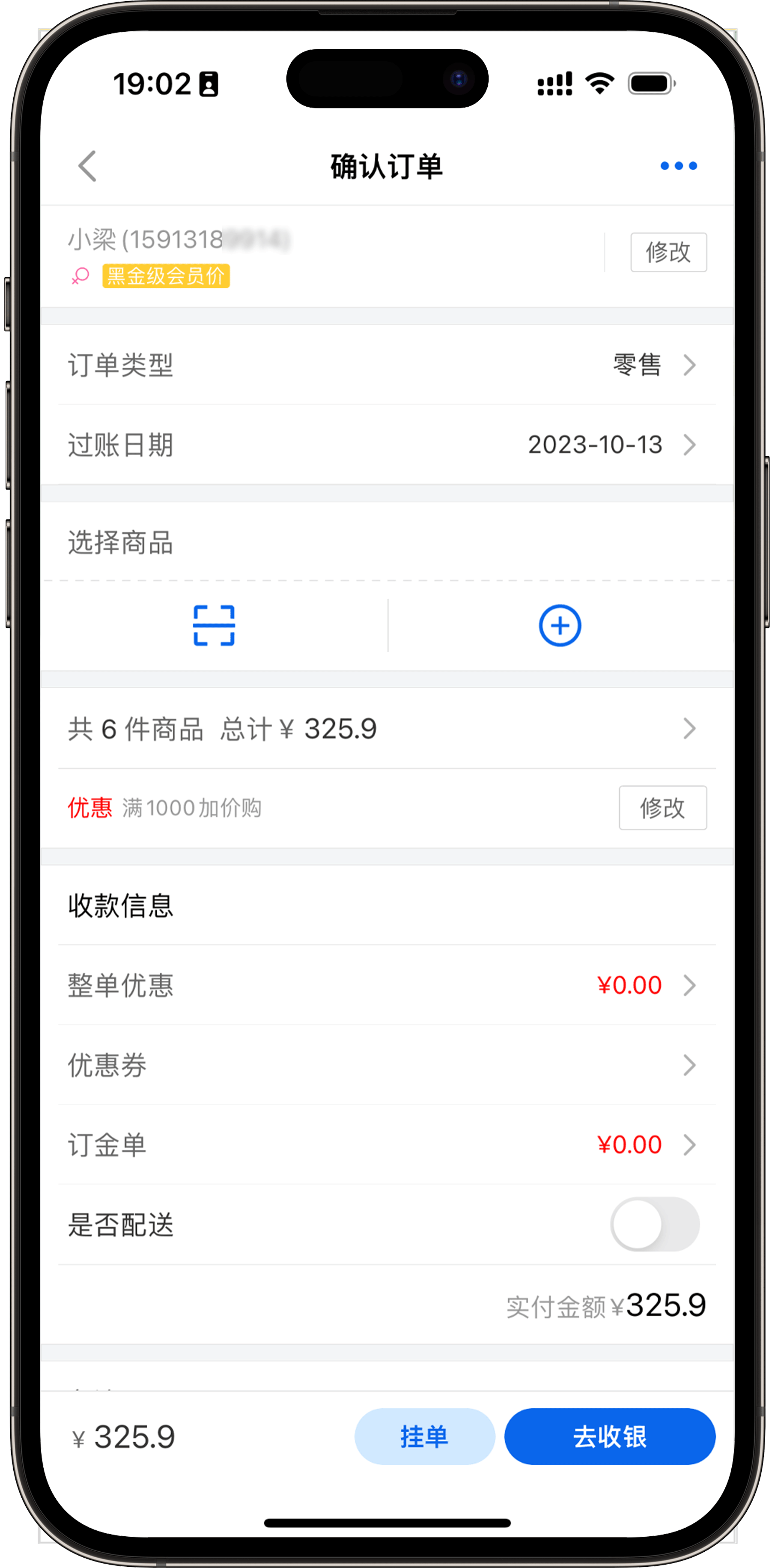View the 共 6 件商品 list

(x=387, y=729)
